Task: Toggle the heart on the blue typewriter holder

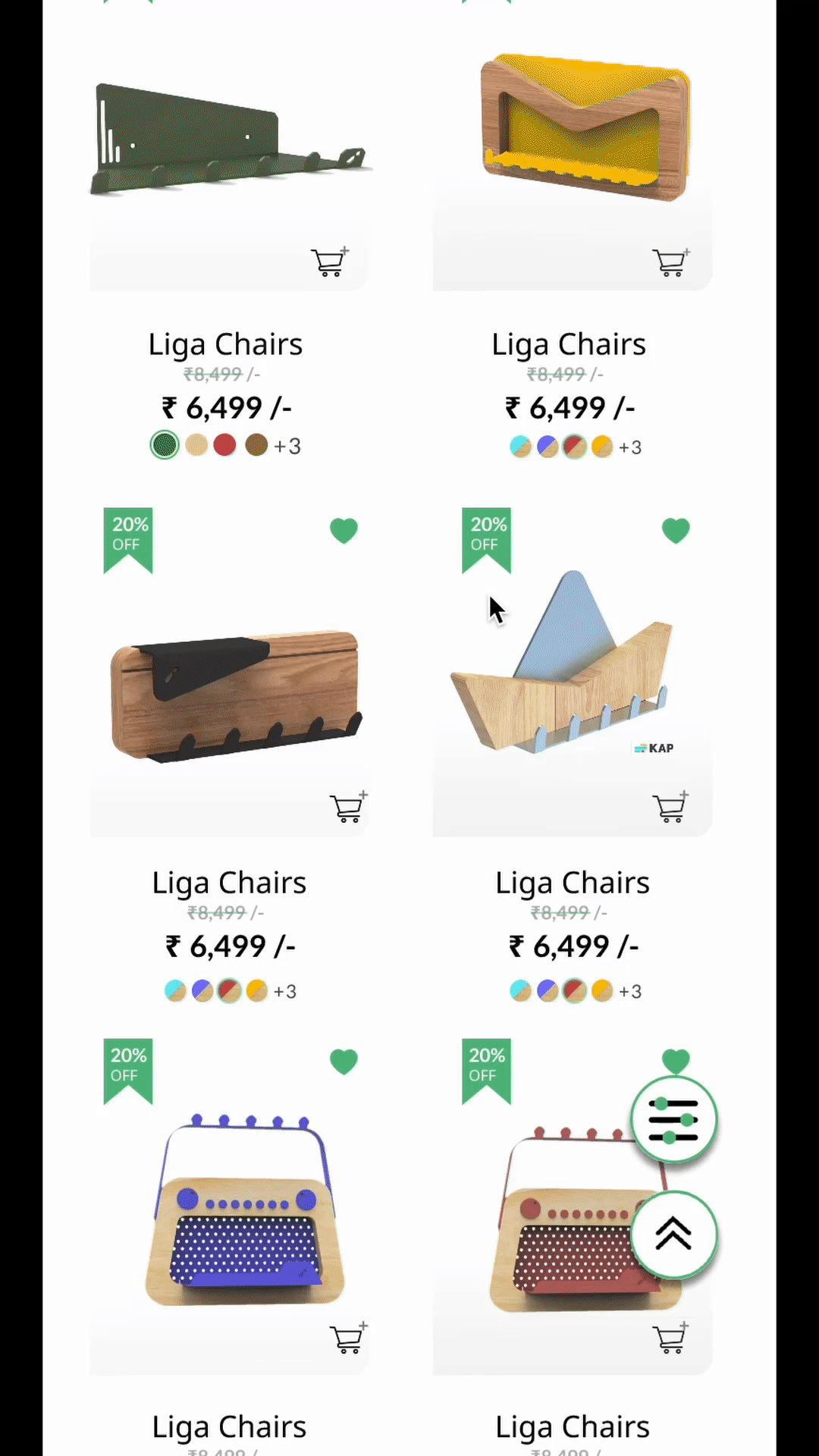Action: point(344,1061)
